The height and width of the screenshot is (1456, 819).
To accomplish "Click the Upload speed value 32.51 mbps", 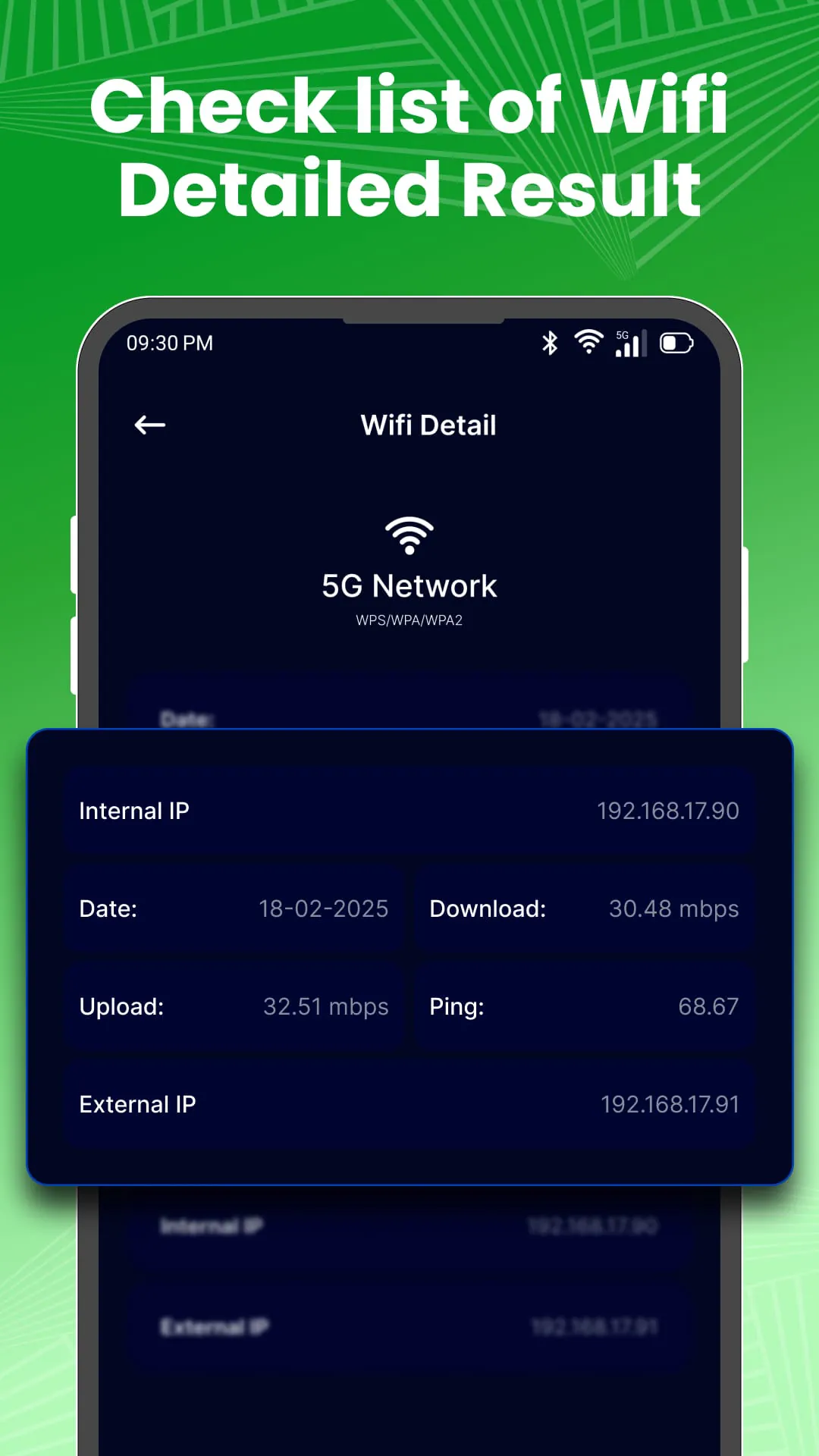I will pos(326,1006).
